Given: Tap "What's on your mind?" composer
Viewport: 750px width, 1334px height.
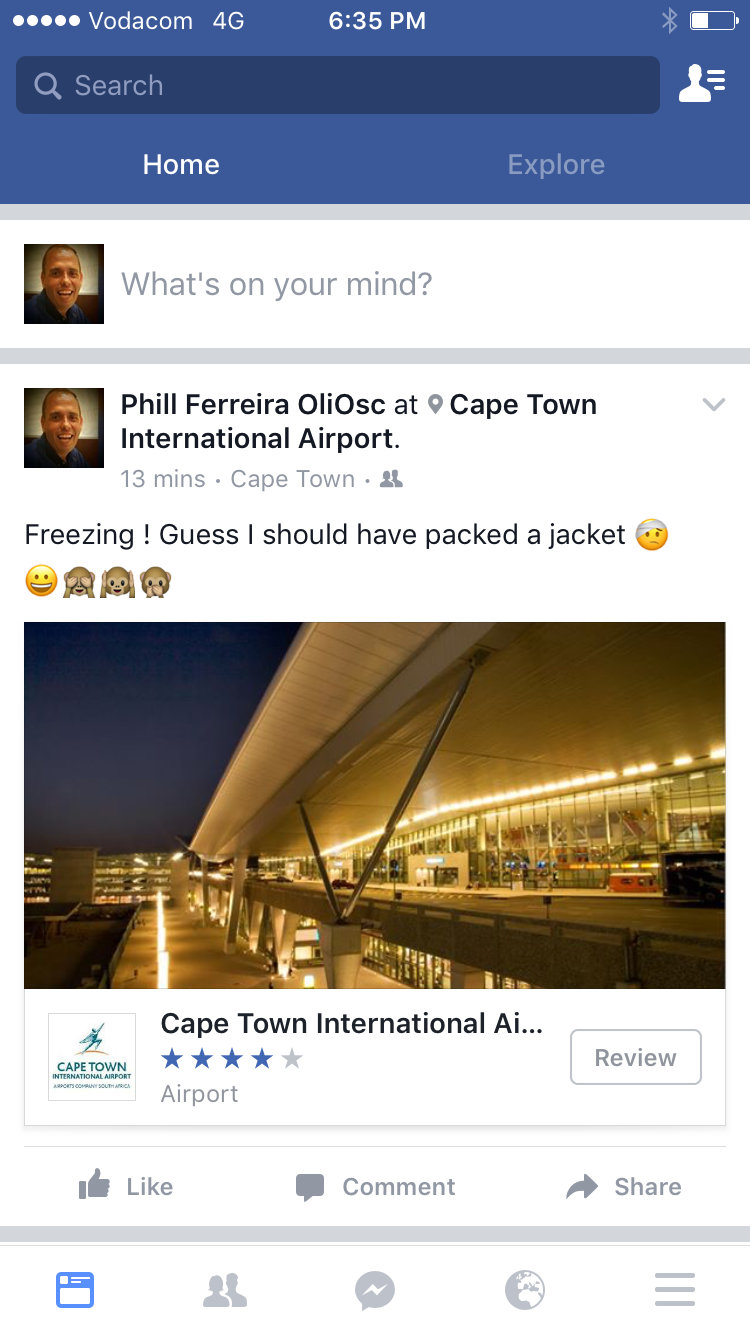Looking at the screenshot, I should (277, 285).
